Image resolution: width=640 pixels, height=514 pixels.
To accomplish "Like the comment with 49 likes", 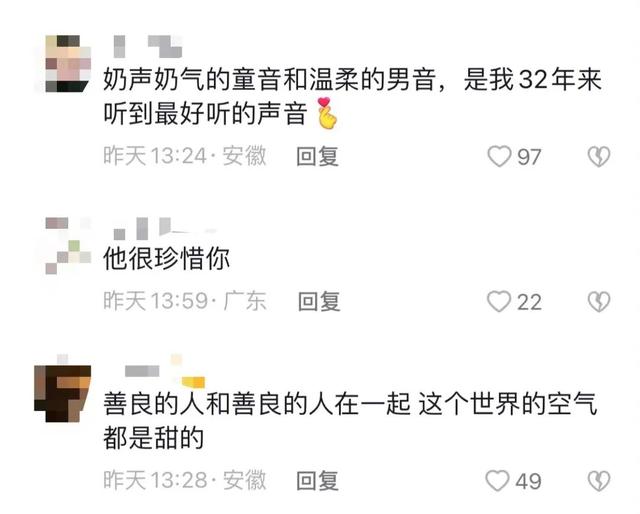I will 499,481.
